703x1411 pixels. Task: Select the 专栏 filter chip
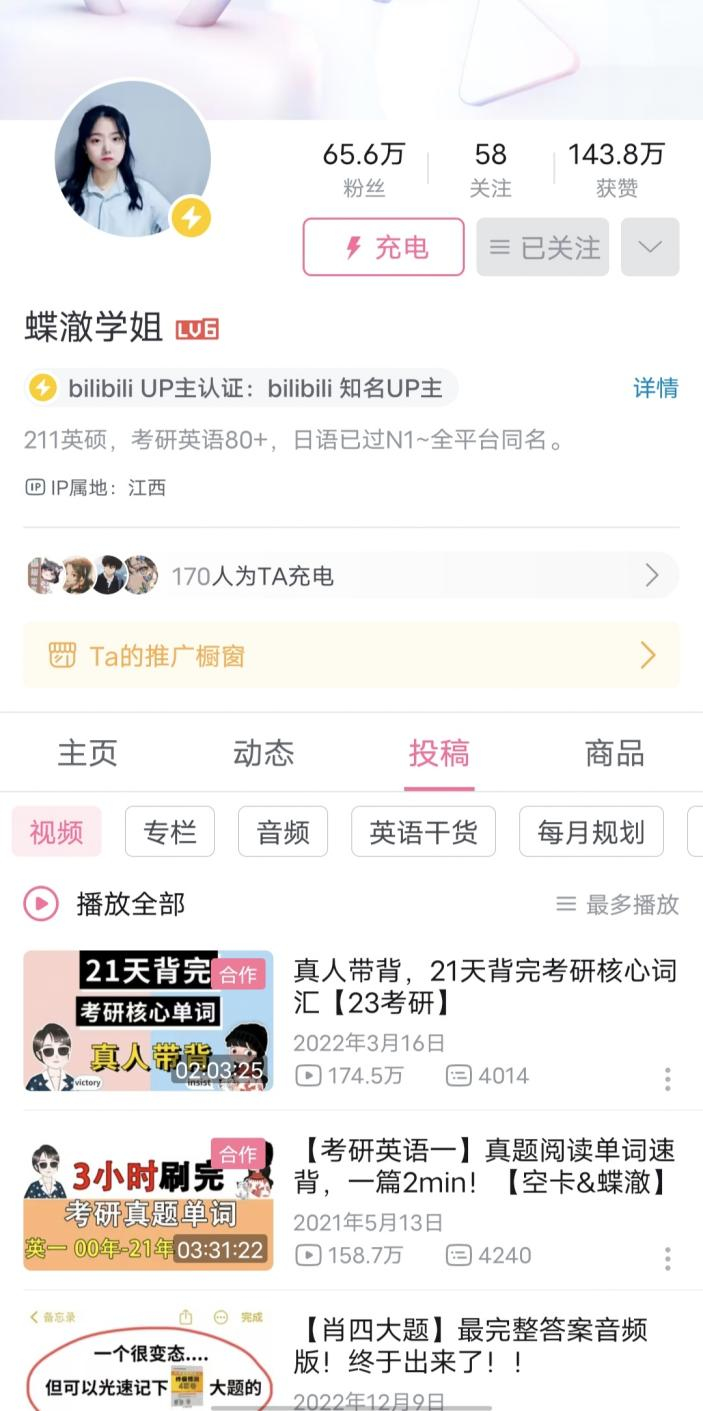click(x=170, y=832)
